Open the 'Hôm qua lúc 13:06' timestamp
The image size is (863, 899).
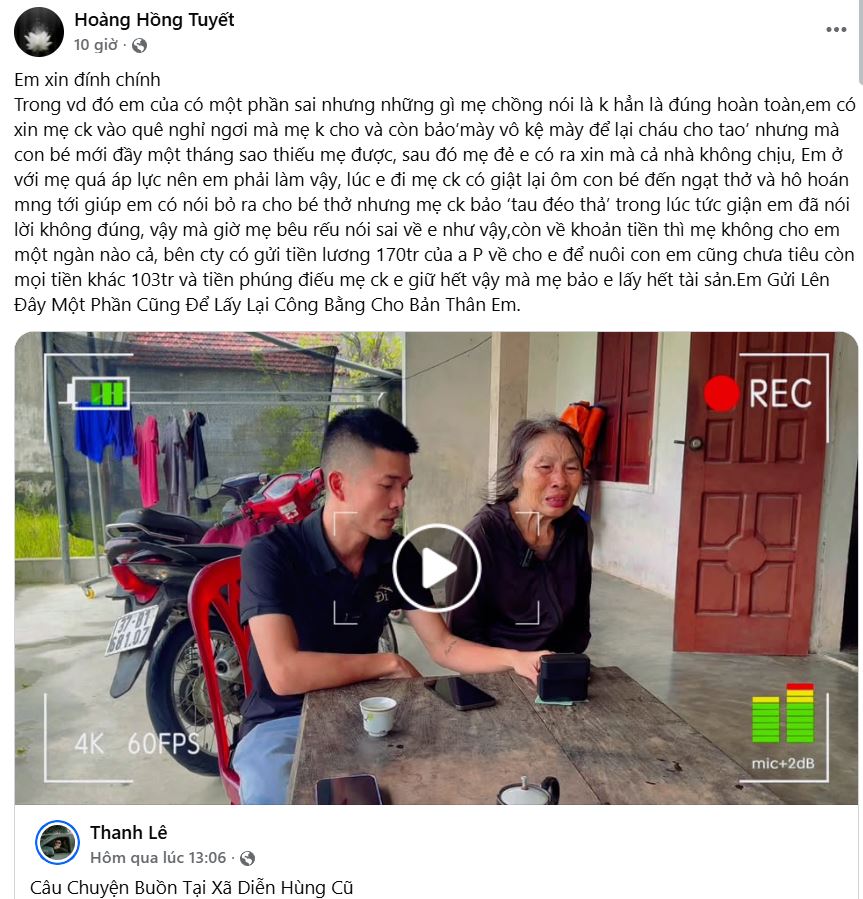click(x=158, y=858)
